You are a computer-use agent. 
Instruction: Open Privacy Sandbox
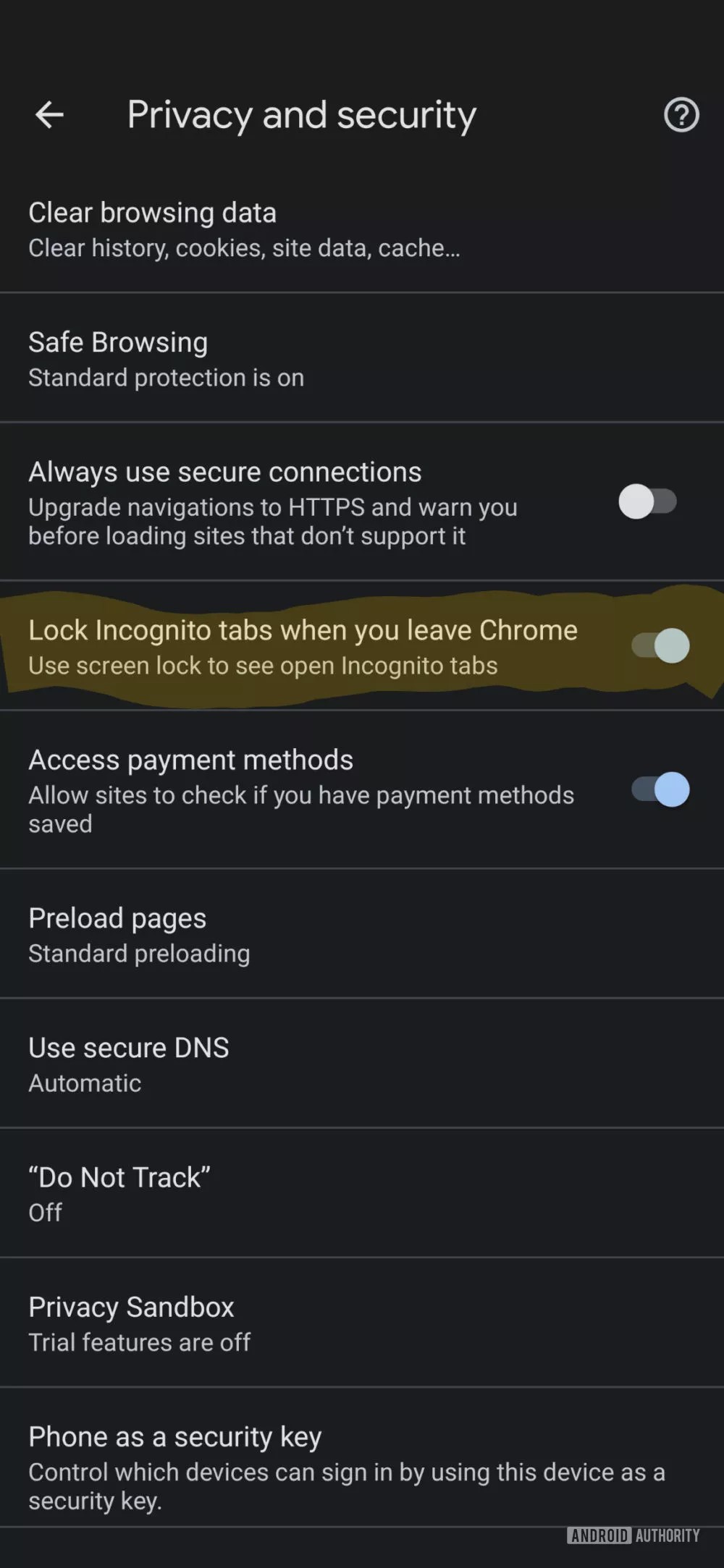(x=362, y=1323)
